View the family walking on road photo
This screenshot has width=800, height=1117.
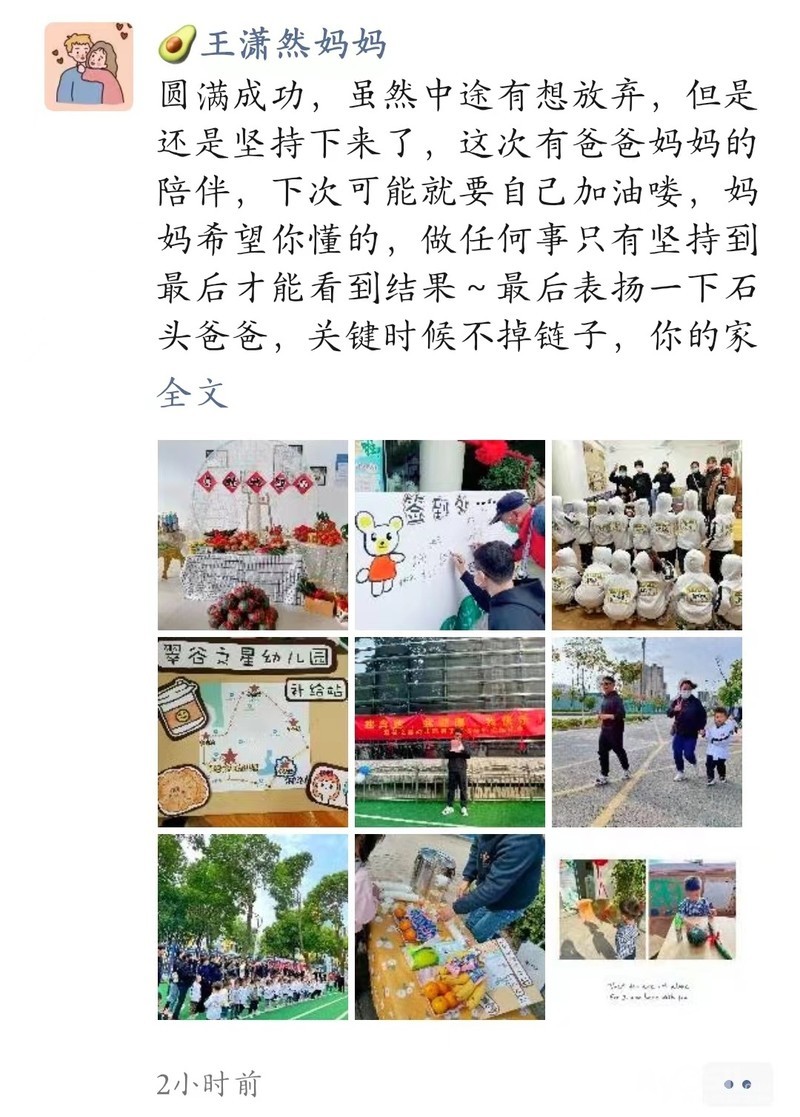coord(647,732)
